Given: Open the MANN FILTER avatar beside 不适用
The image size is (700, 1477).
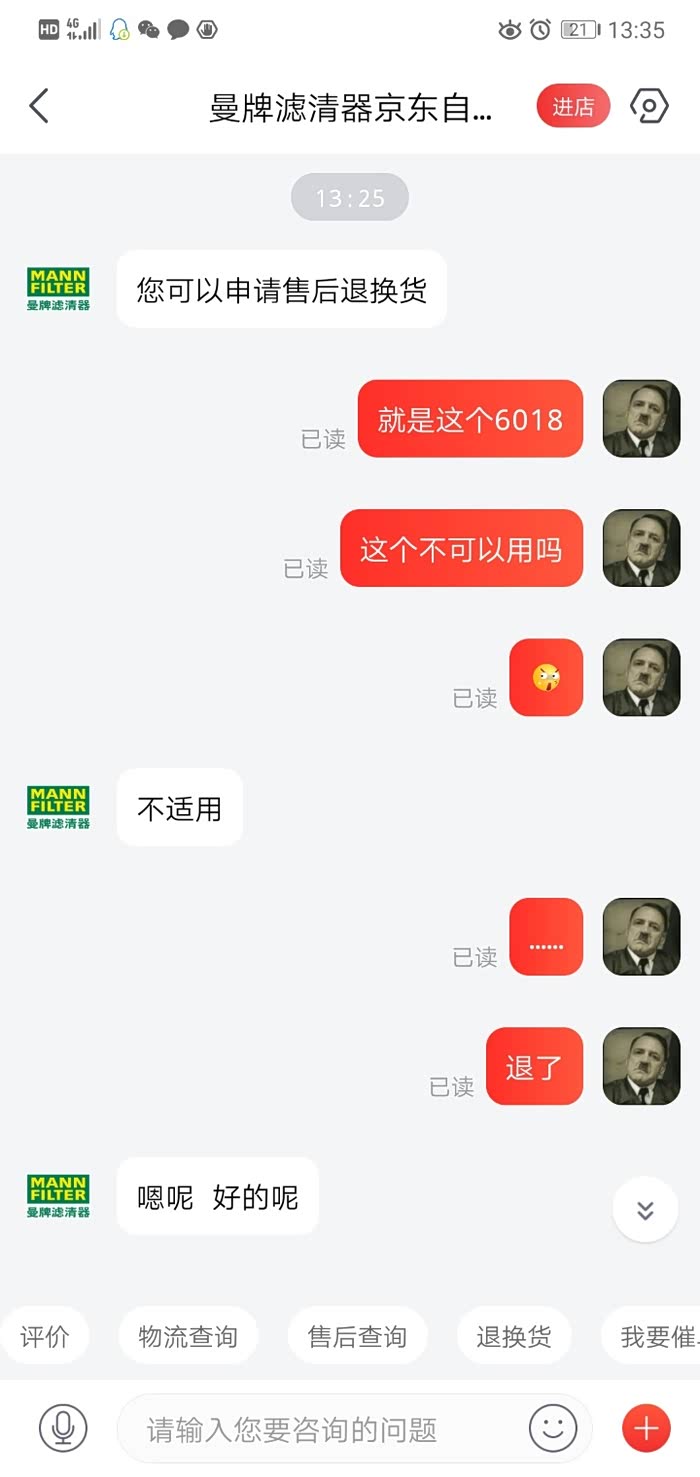Looking at the screenshot, I should (x=58, y=807).
